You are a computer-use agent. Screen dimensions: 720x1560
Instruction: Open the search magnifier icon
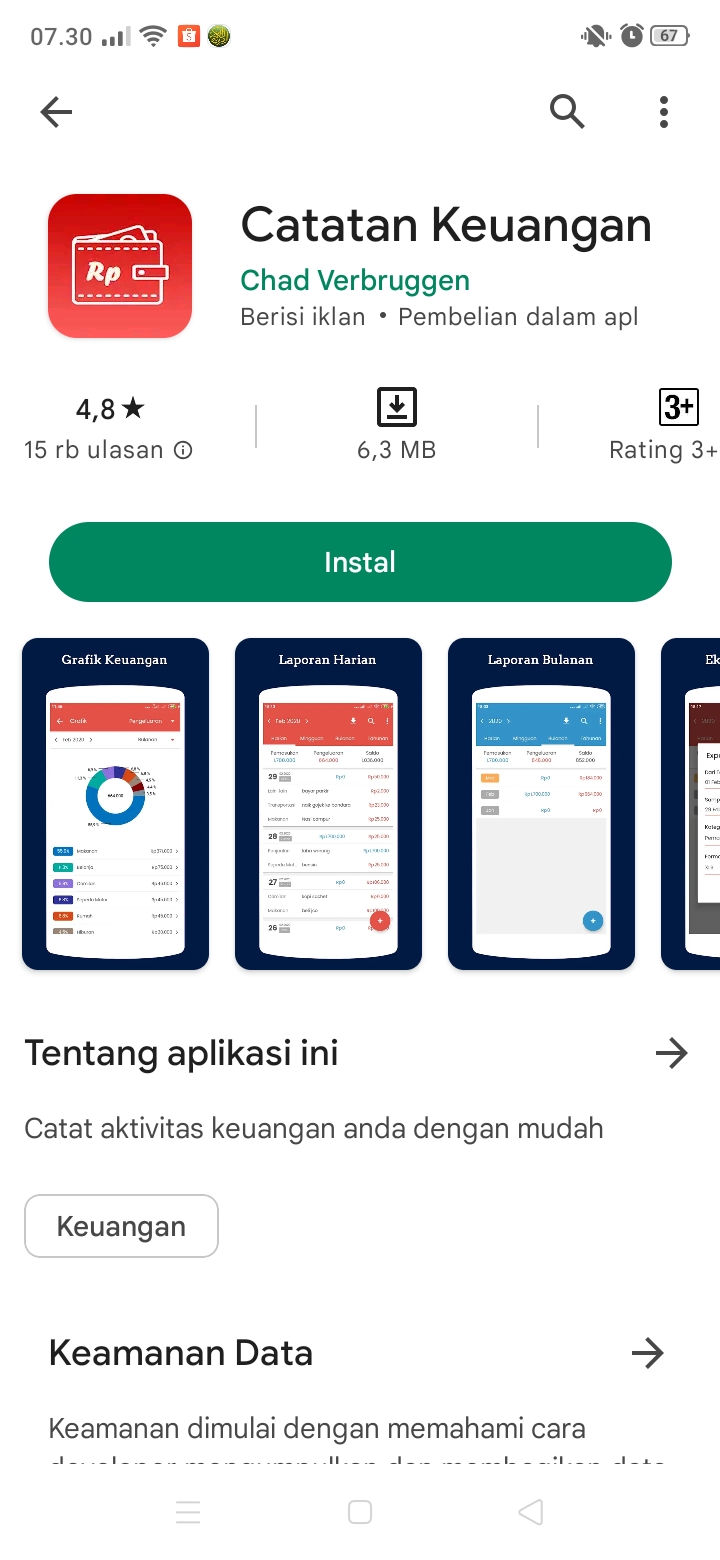coord(567,112)
